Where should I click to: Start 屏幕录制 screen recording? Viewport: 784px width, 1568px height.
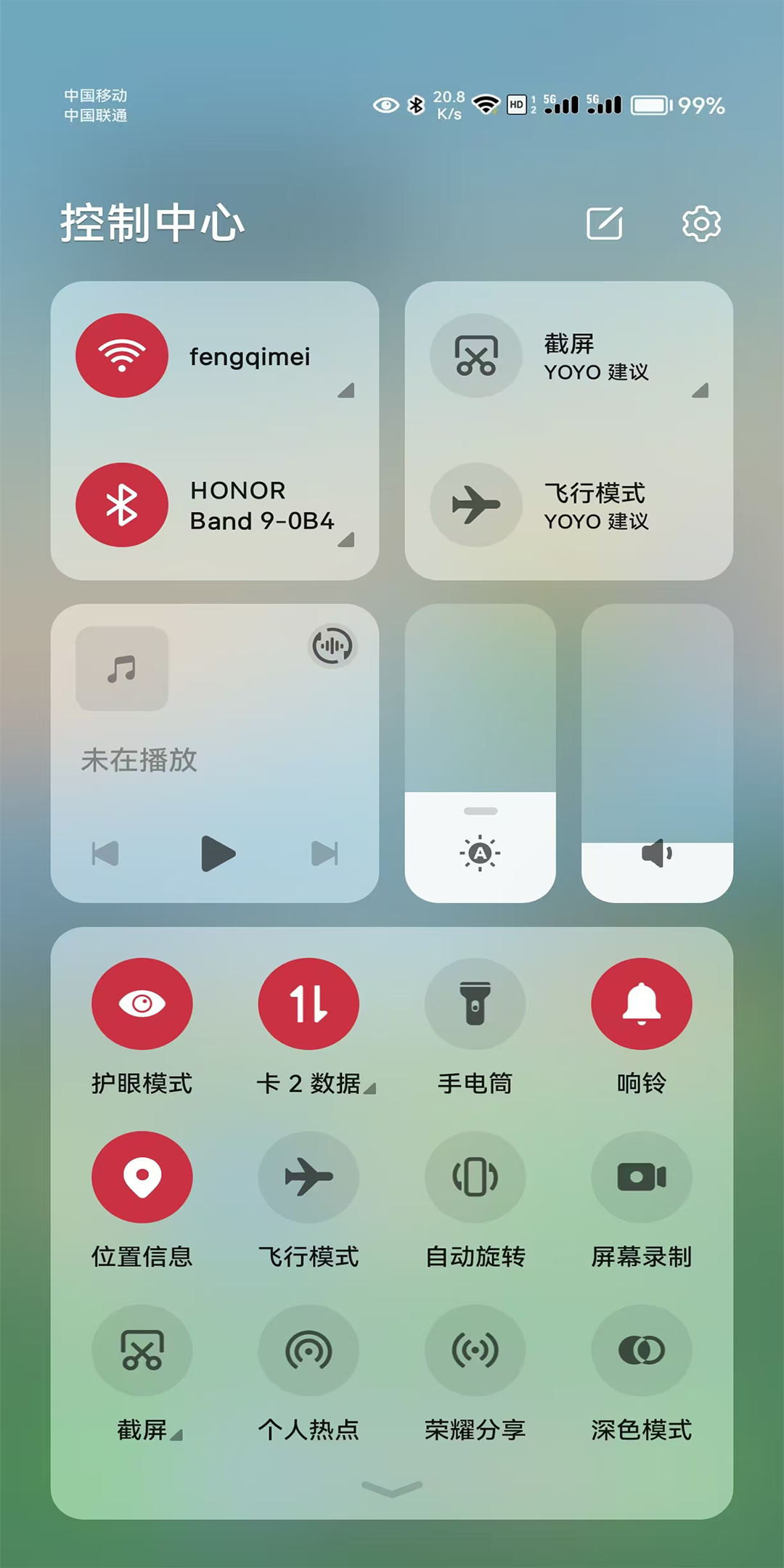point(642,1177)
